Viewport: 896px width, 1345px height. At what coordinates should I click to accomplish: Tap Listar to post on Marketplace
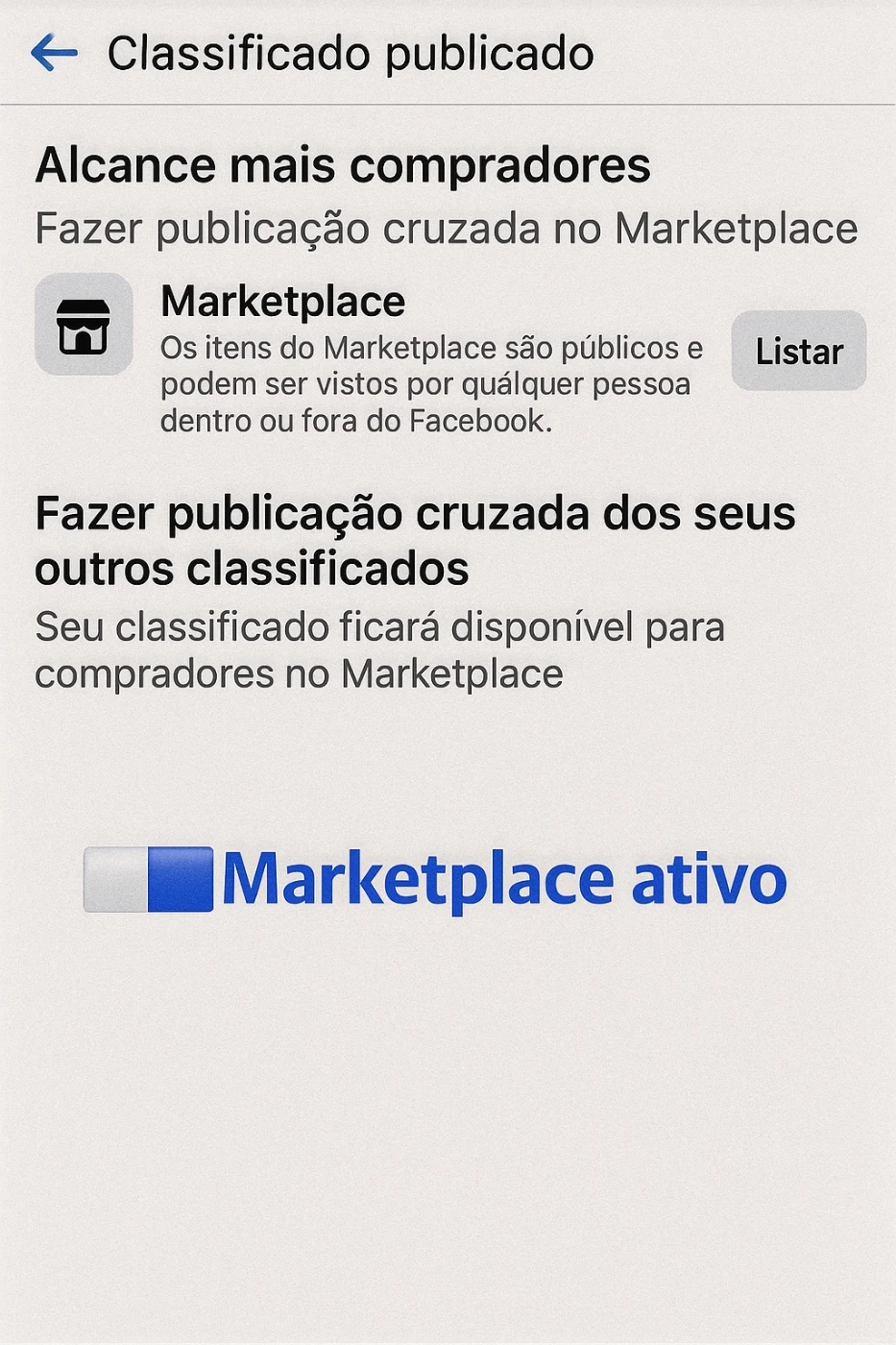click(798, 352)
